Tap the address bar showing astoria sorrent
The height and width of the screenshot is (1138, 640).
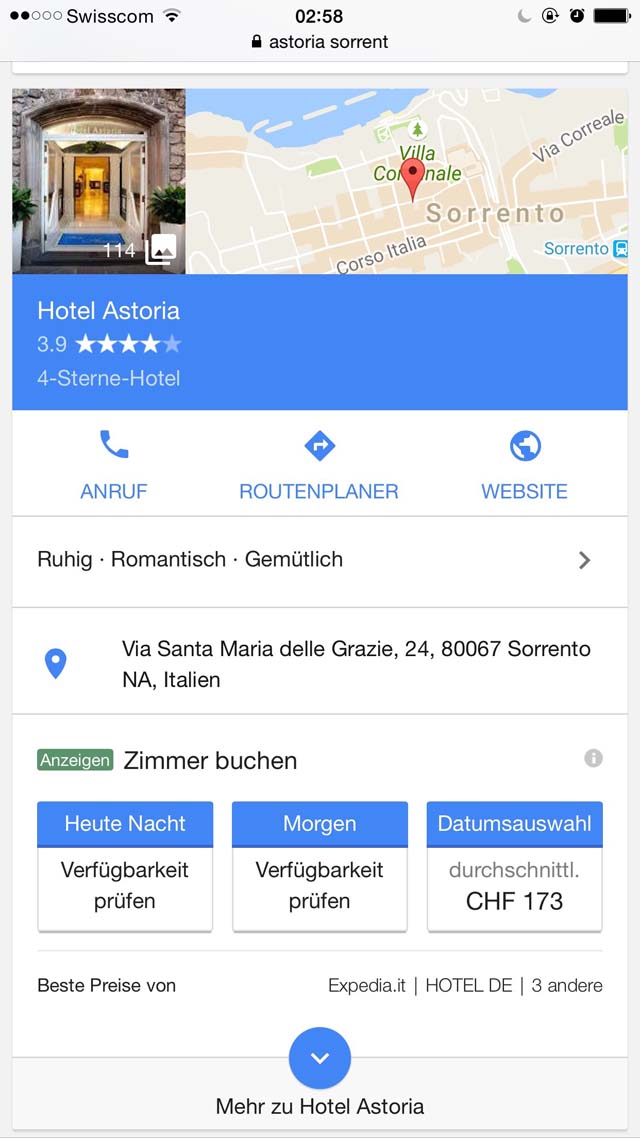click(x=320, y=41)
